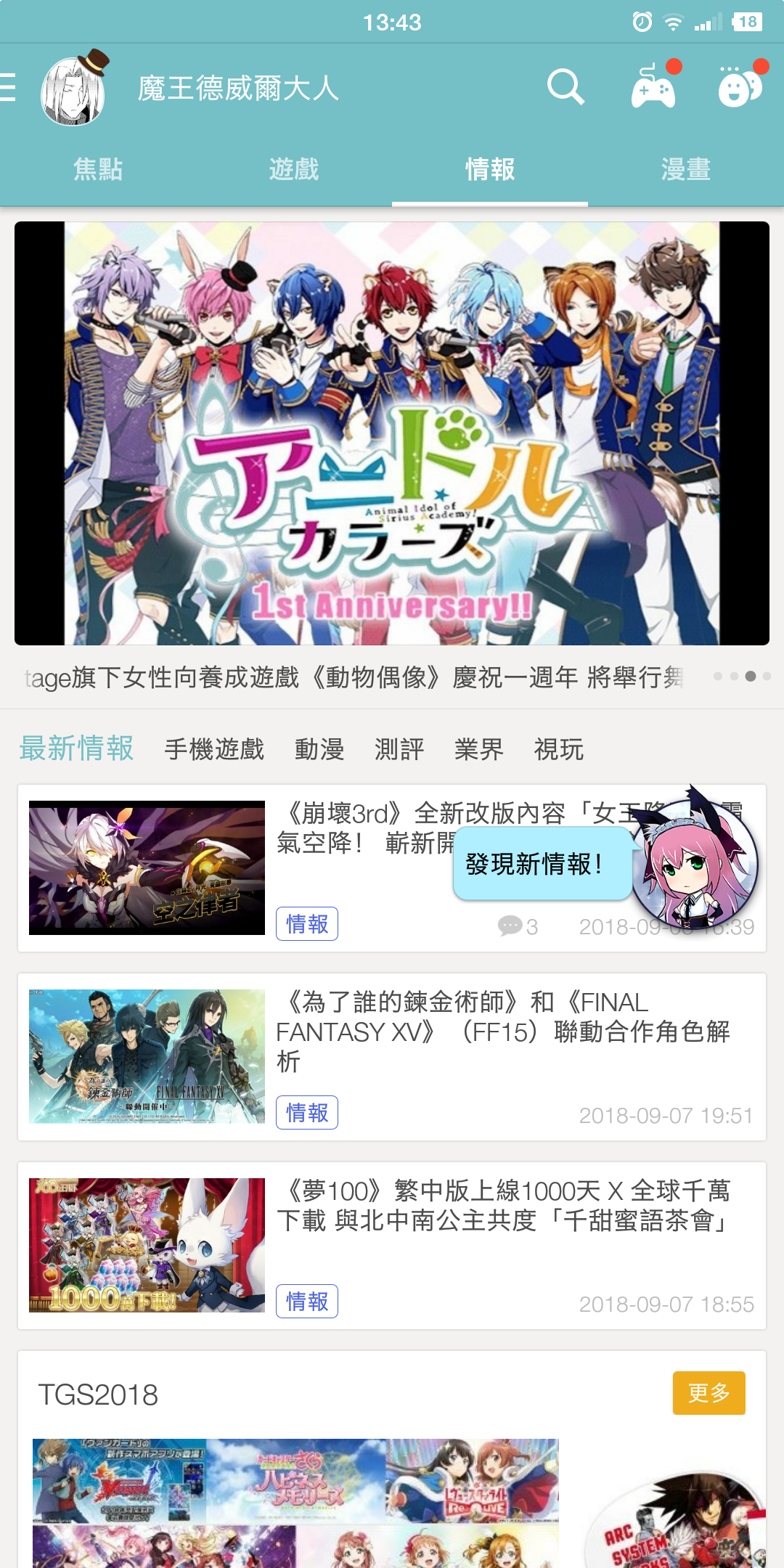Screen dimensions: 784x1568
Task: Open the mascot notifications icon
Action: pos(739,88)
